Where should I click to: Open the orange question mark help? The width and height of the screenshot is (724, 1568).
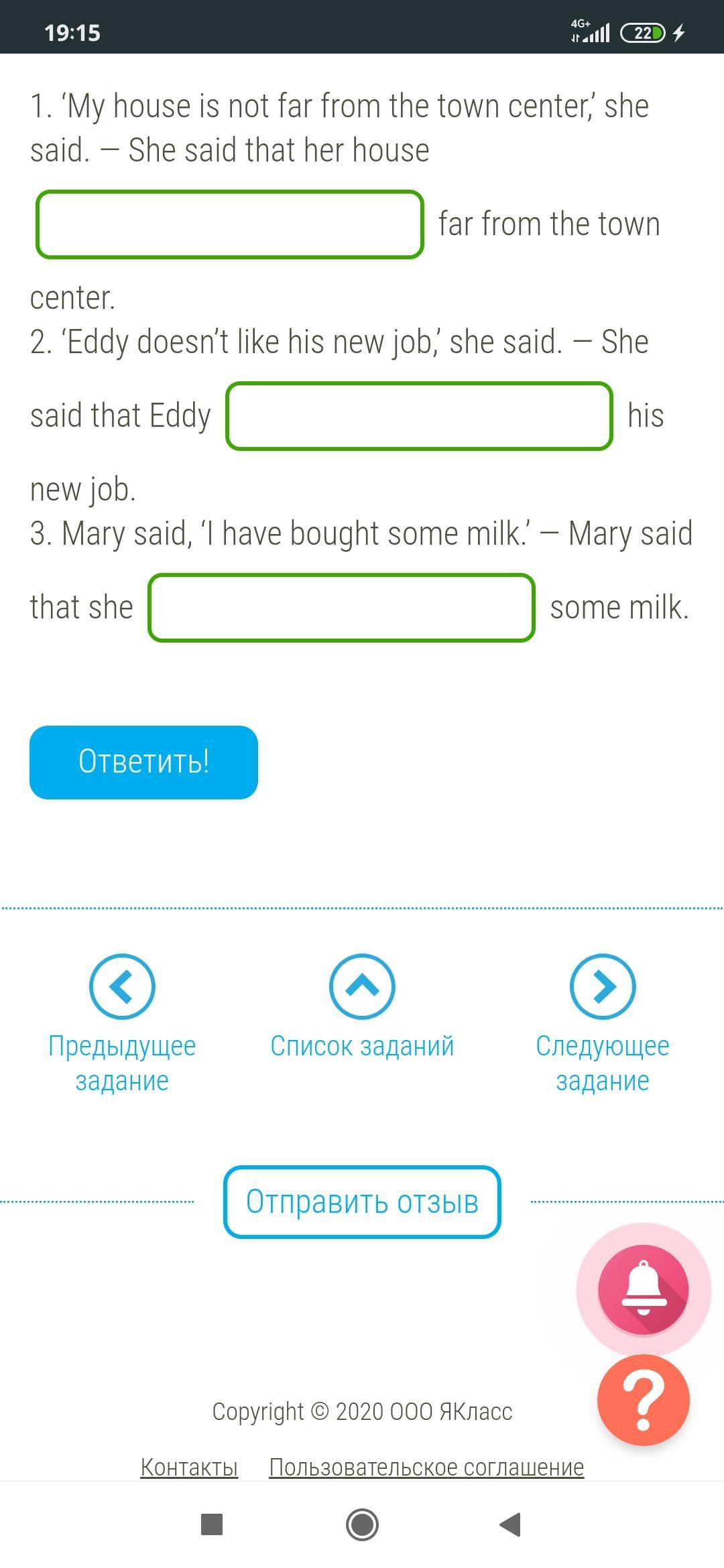[x=643, y=1400]
